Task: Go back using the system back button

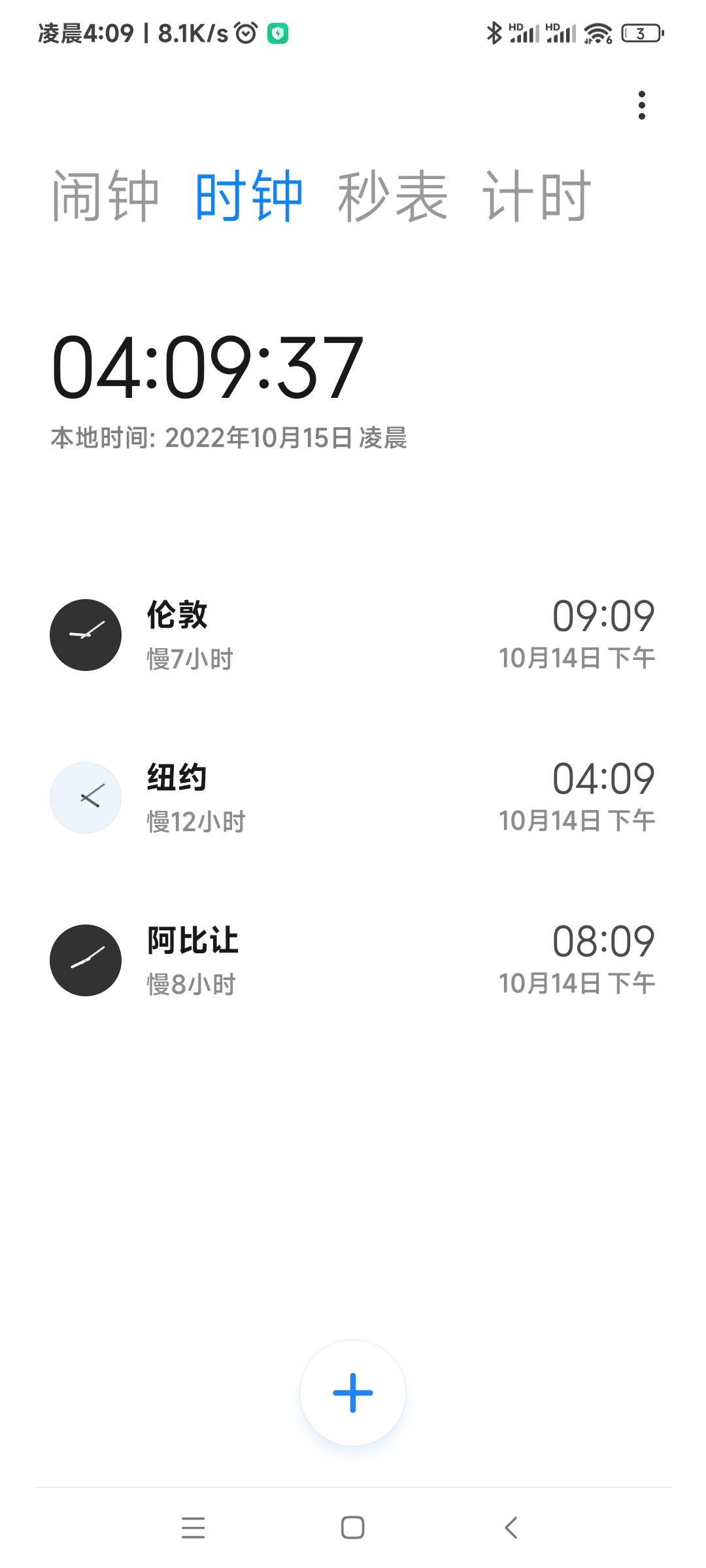Action: pyautogui.click(x=511, y=1527)
